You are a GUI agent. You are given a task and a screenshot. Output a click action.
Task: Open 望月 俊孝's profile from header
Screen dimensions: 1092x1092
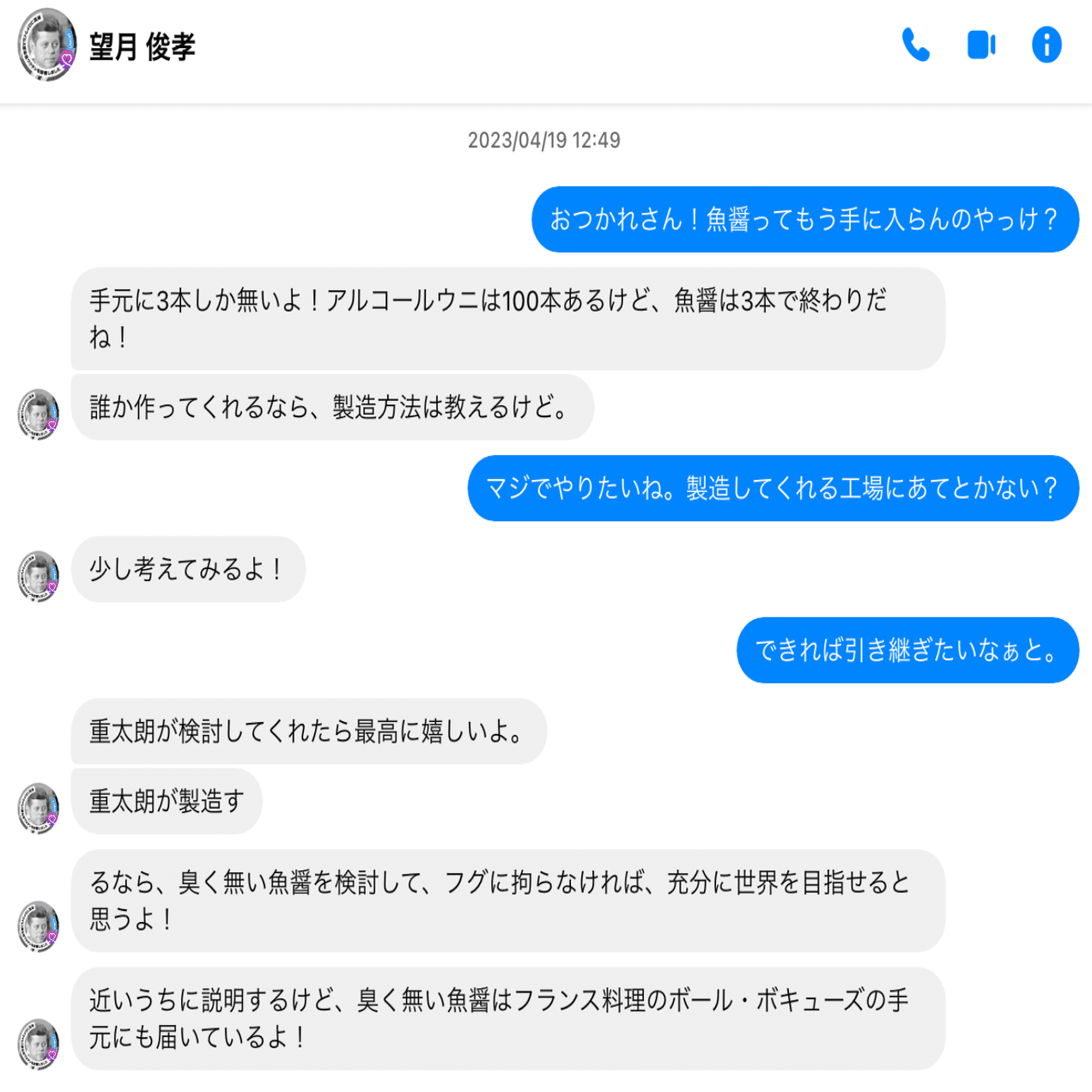point(142,46)
